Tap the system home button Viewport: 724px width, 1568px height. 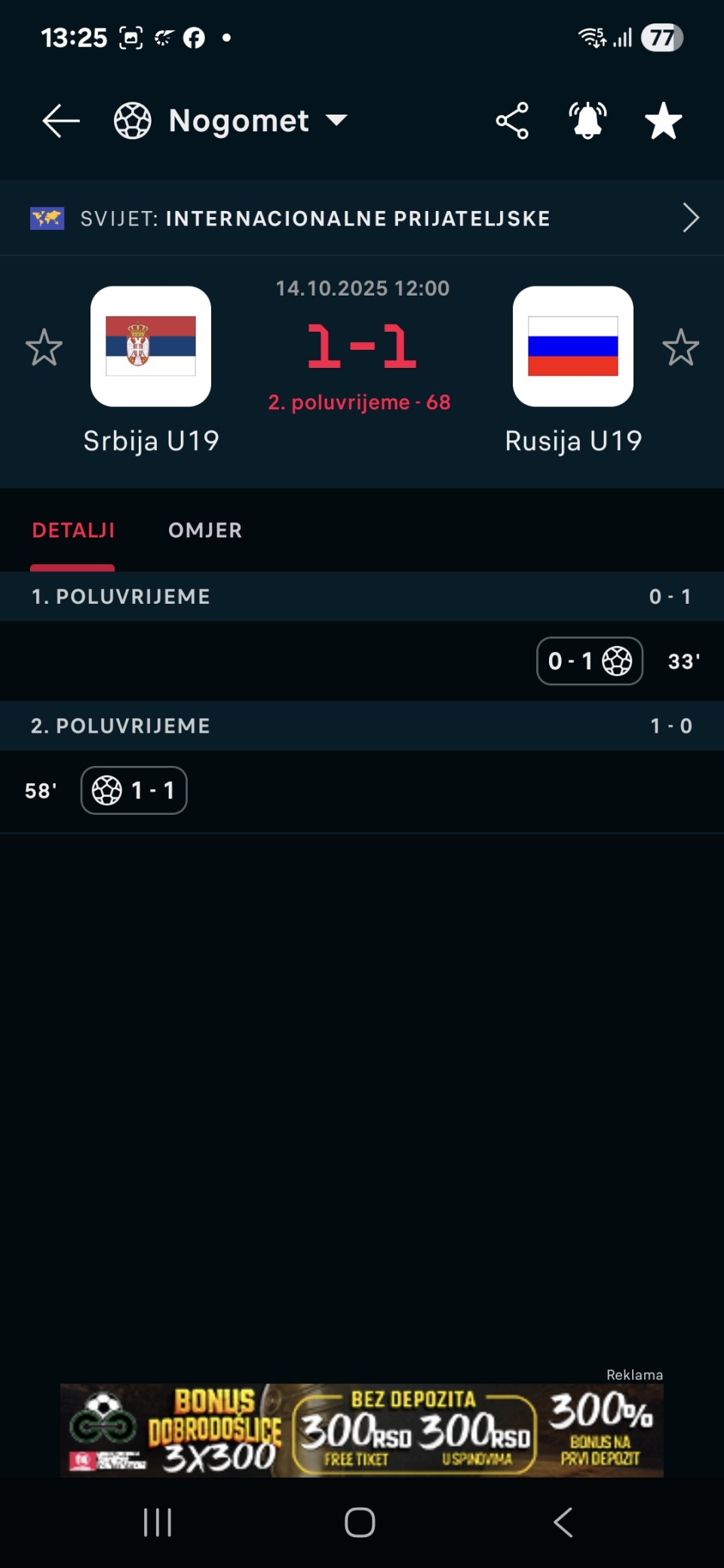pos(360,1522)
